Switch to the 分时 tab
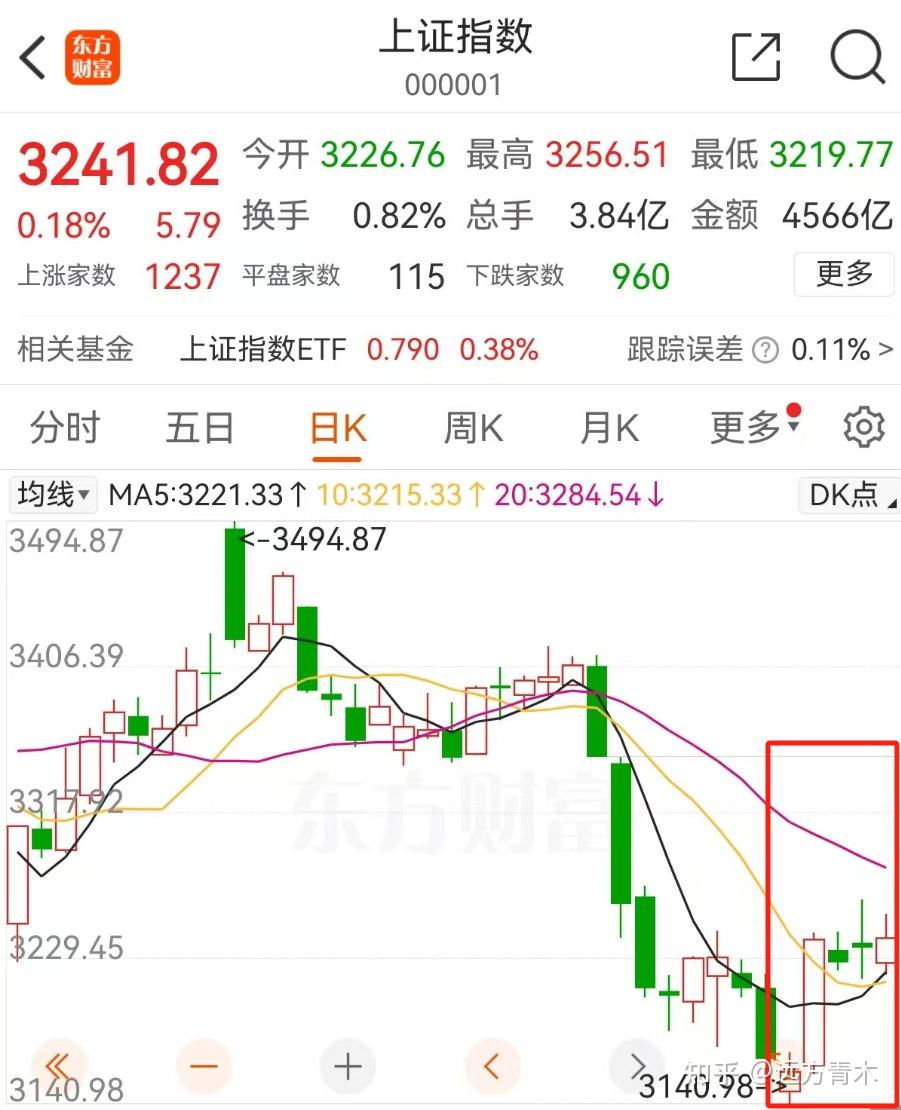 [x=65, y=429]
